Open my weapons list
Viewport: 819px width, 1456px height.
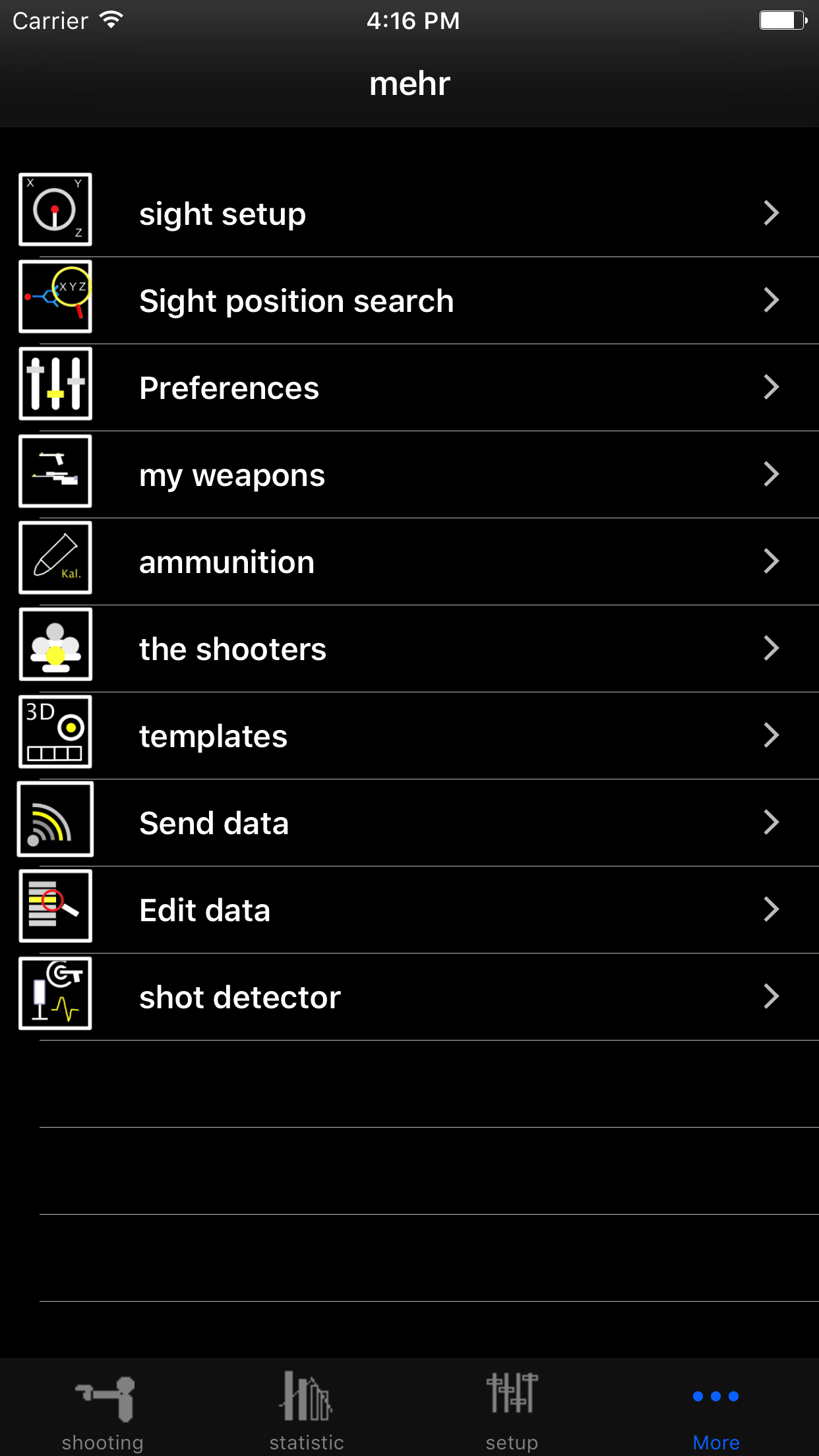coord(409,475)
